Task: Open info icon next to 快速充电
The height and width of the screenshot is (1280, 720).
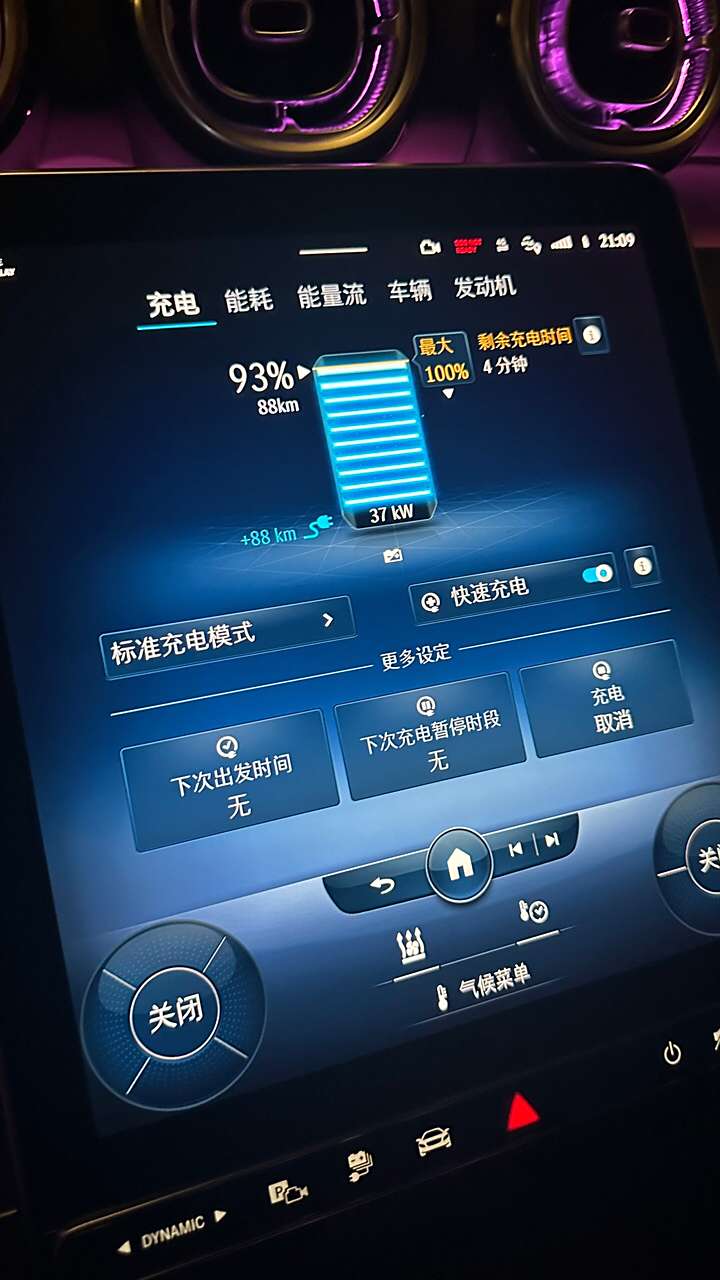Action: pos(641,566)
